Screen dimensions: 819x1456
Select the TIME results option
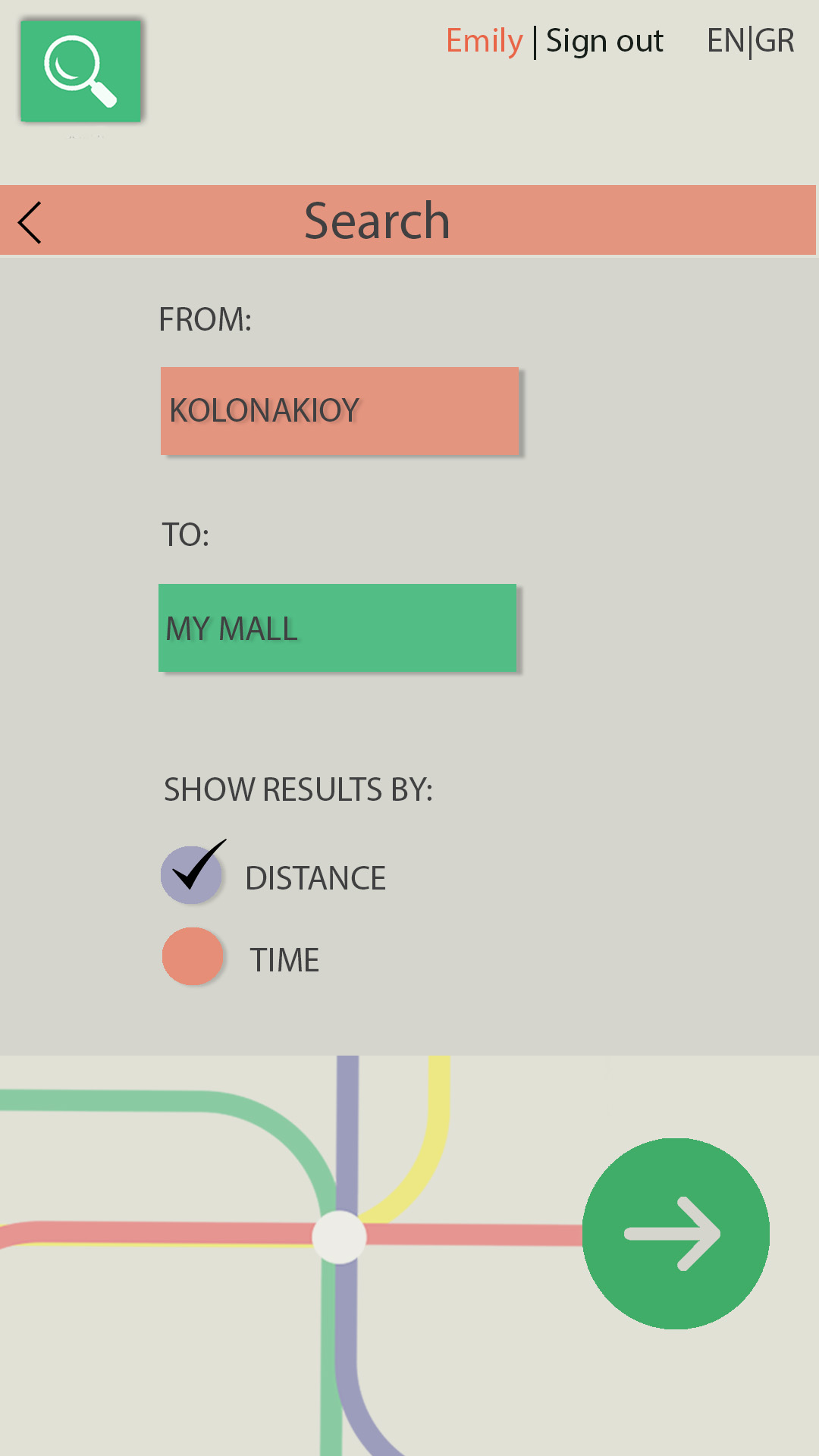click(193, 957)
